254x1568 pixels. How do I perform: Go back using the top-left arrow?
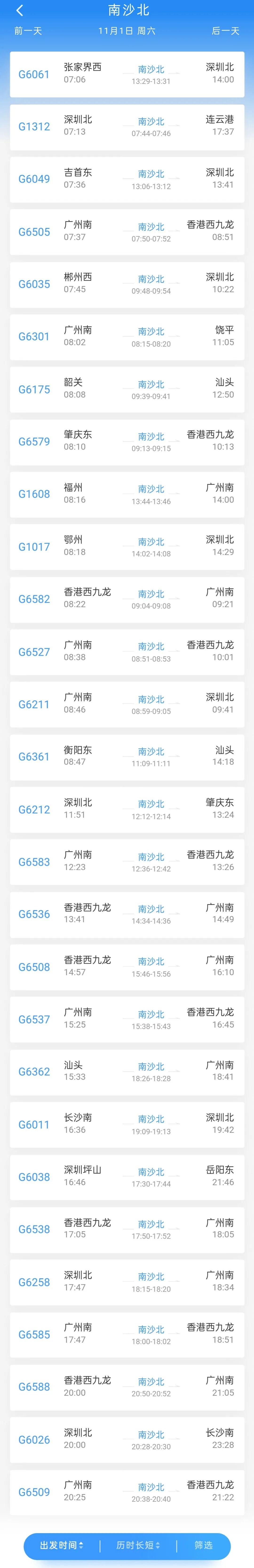pyautogui.click(x=20, y=10)
